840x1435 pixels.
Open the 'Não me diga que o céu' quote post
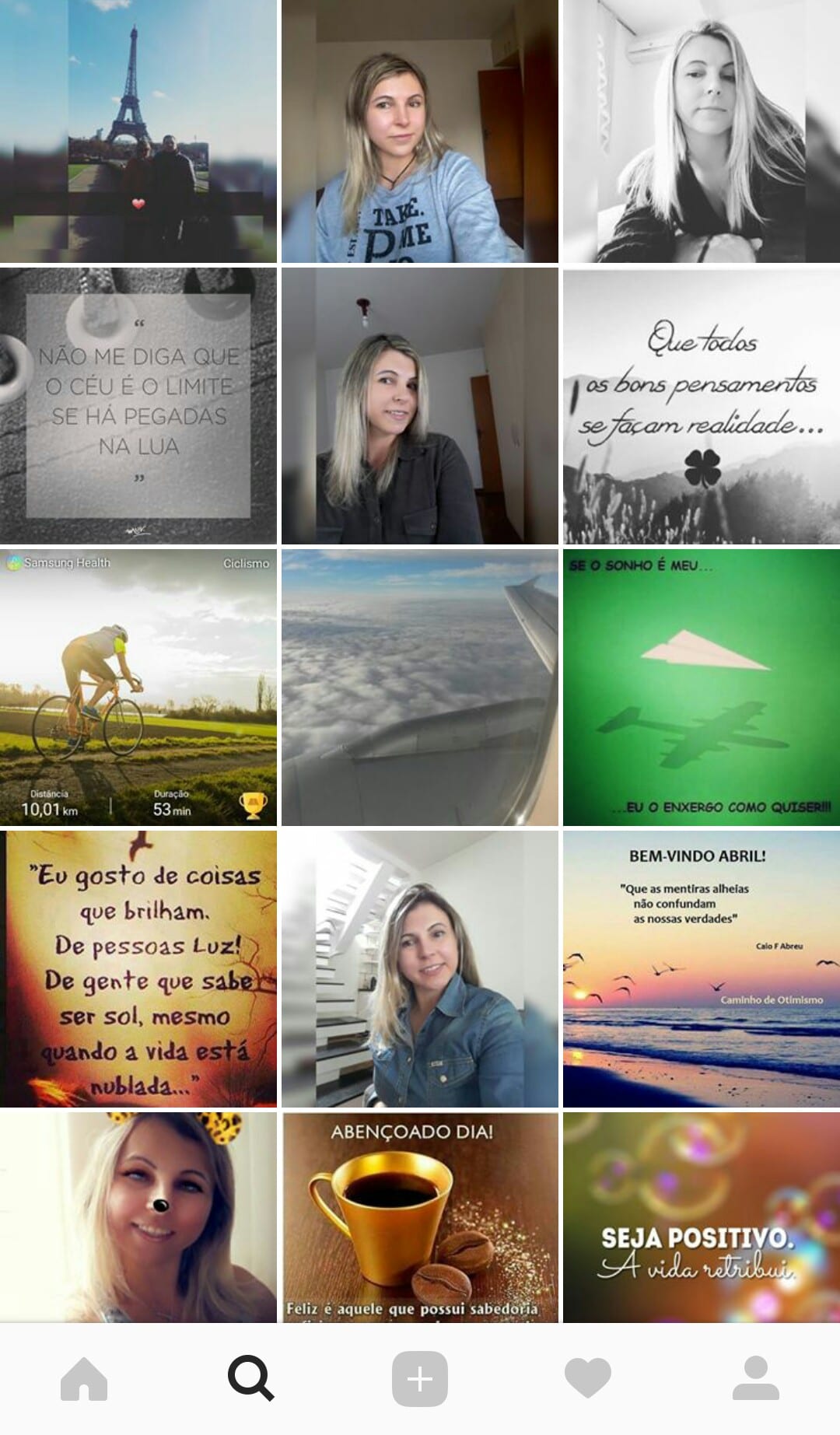(138, 406)
